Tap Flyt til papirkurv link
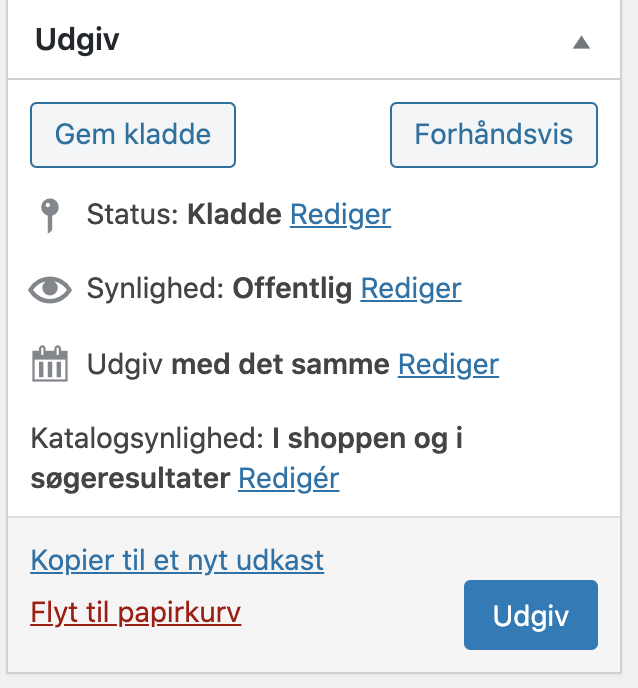638x688 pixels. pyautogui.click(x=136, y=611)
